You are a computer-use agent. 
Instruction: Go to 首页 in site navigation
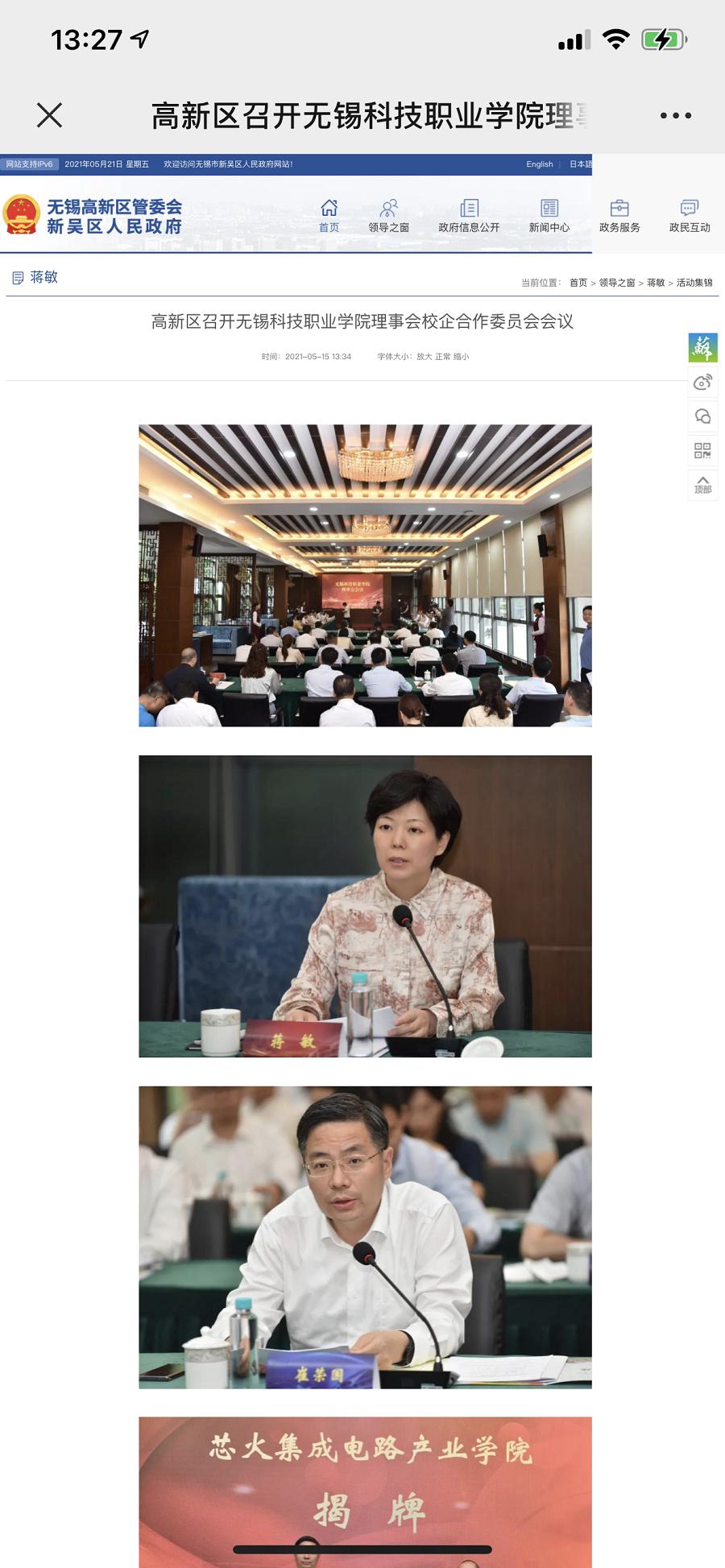pos(329,216)
